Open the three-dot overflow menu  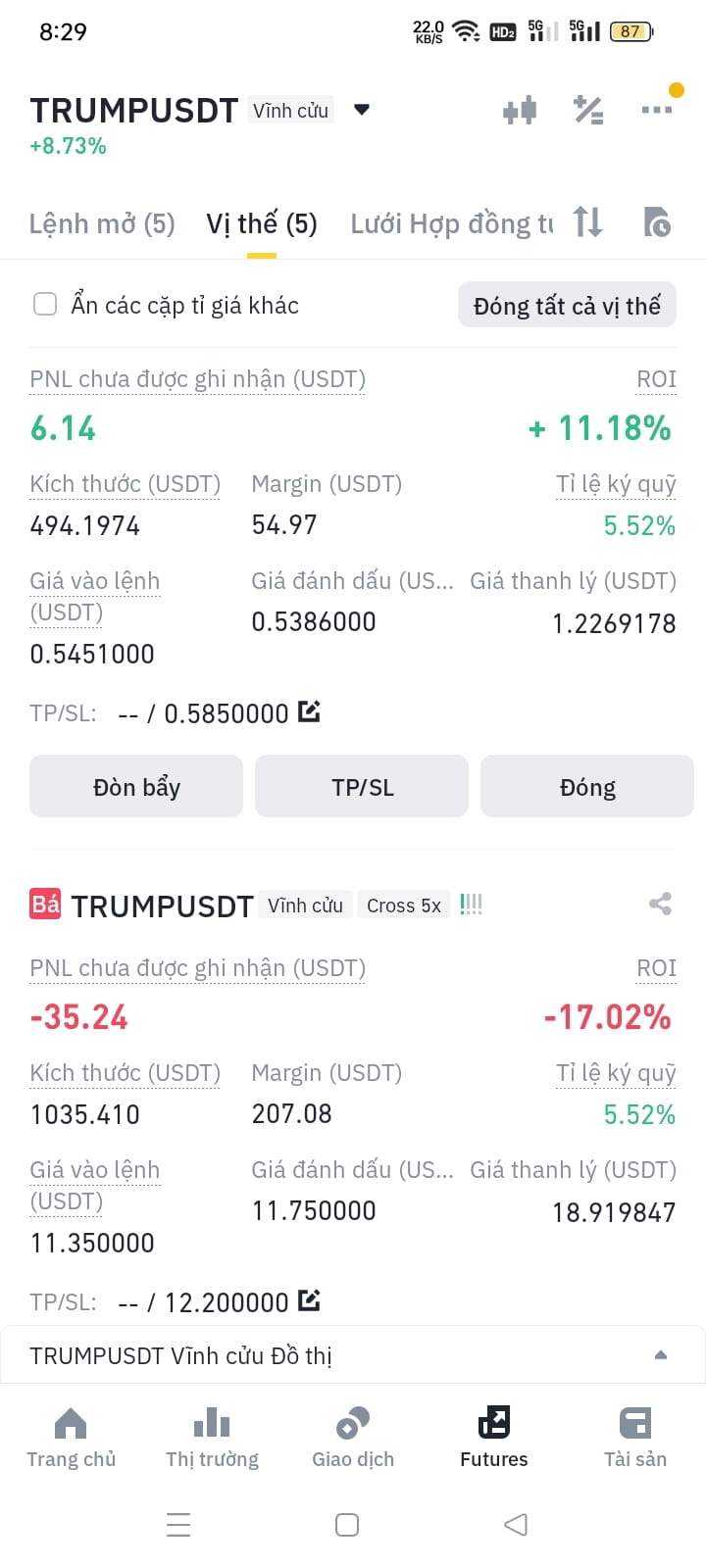[x=656, y=110]
